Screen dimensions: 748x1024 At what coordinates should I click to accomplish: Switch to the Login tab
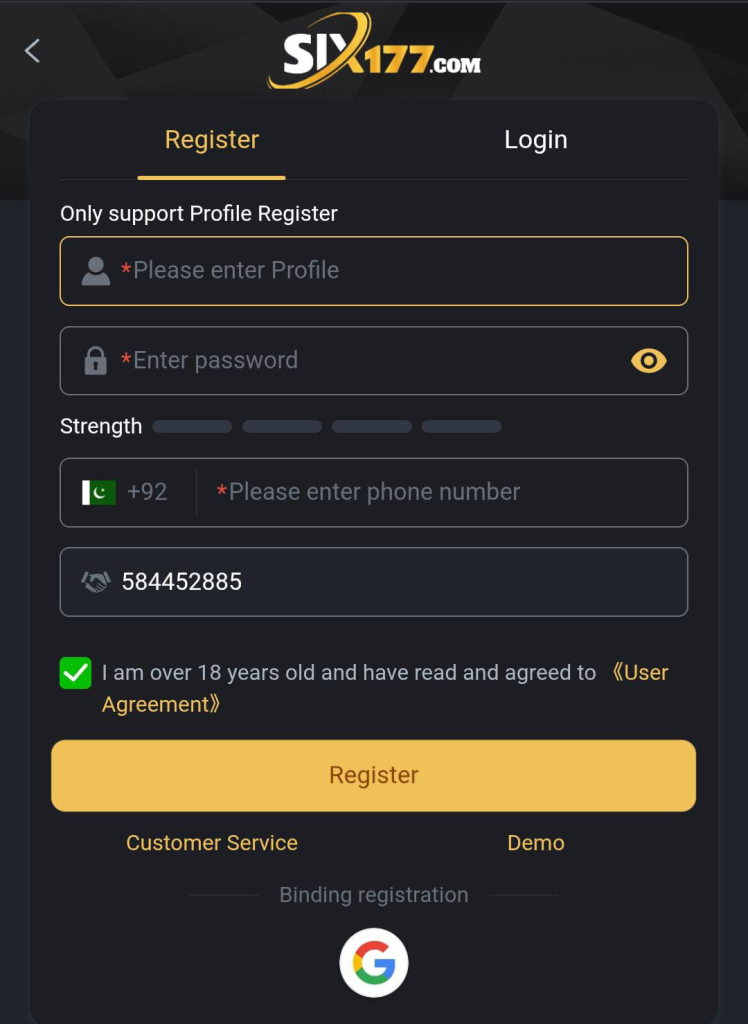[535, 140]
